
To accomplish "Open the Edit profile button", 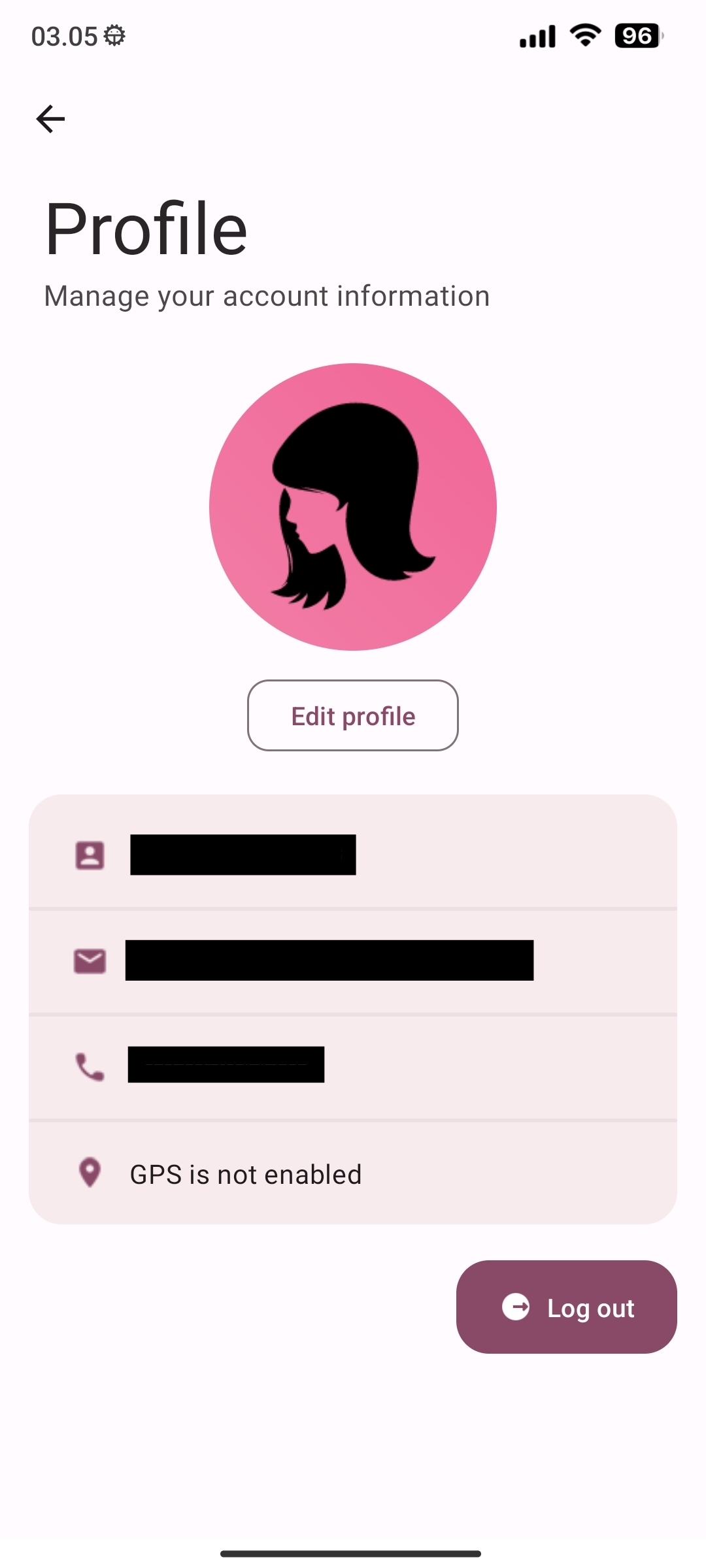I will click(x=353, y=715).
